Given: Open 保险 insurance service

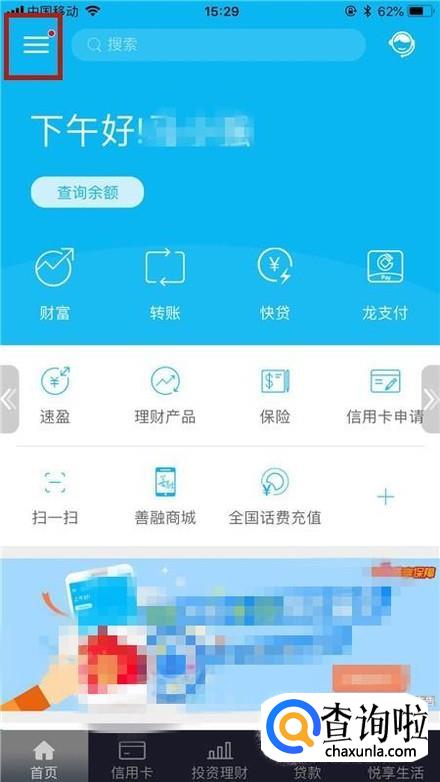Looking at the screenshot, I should pos(275,395).
